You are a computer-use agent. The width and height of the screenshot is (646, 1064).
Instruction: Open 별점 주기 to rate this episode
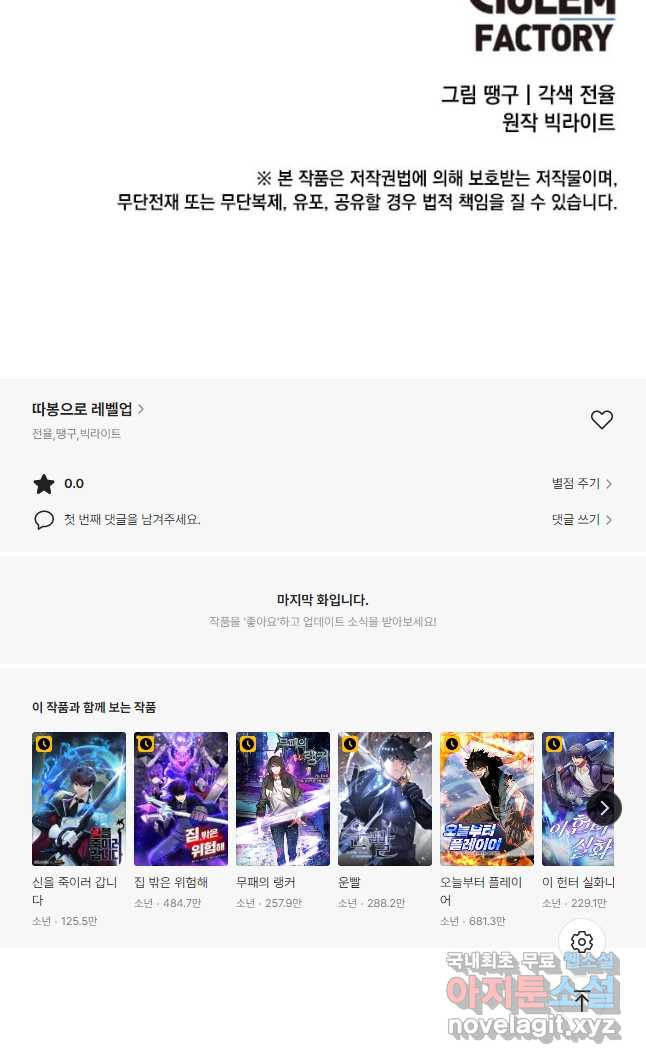[581, 484]
